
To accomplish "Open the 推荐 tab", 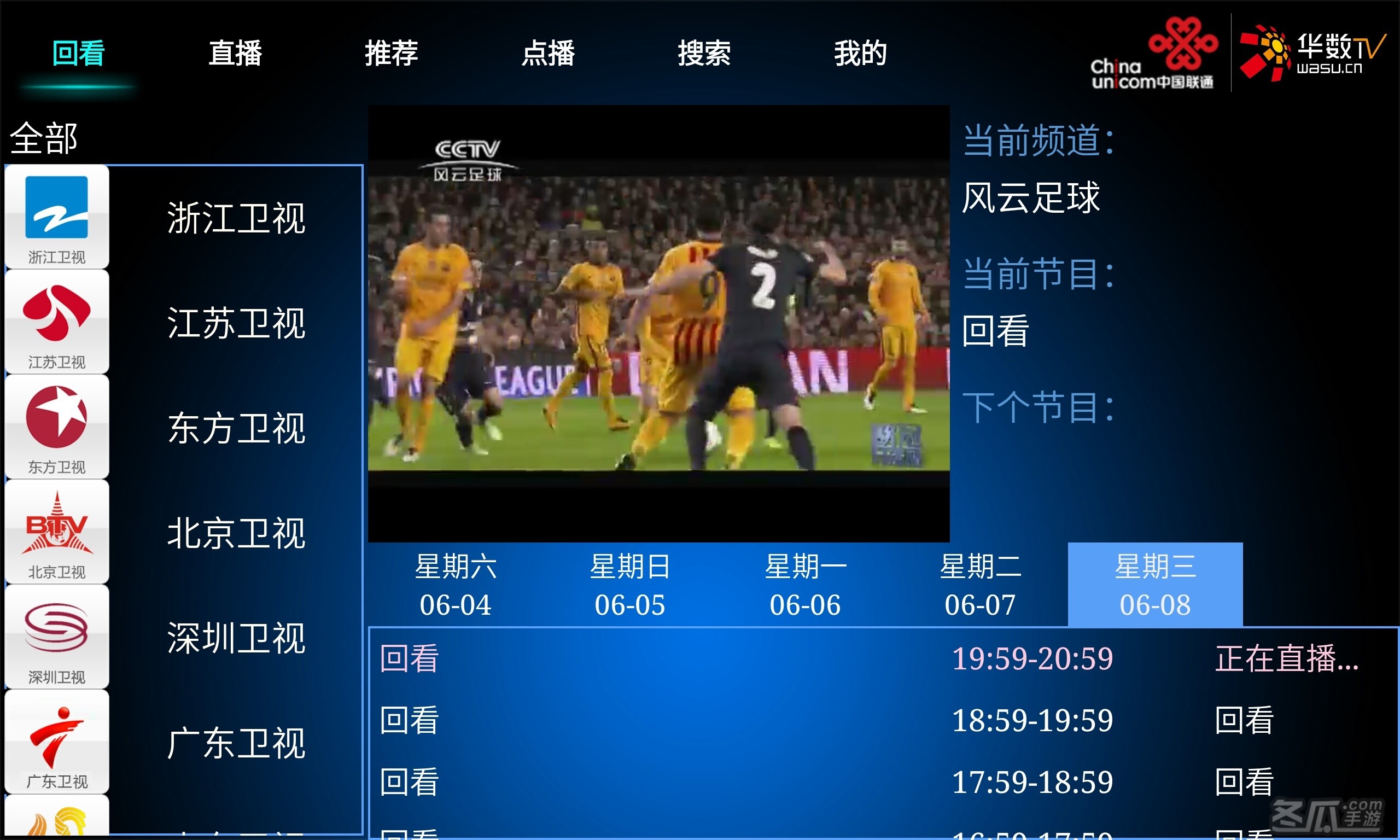I will coord(391,53).
